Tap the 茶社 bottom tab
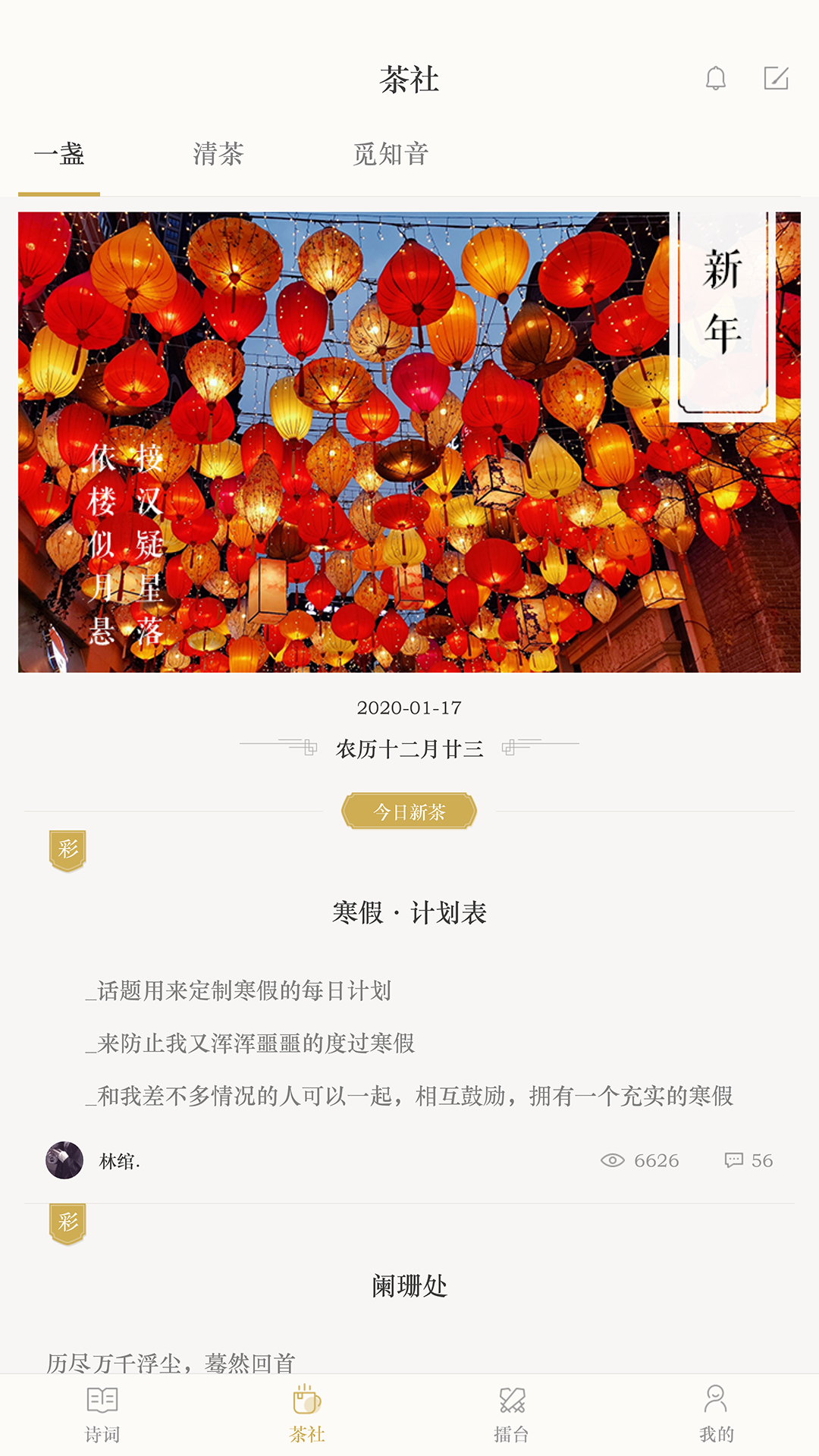Screen dimensions: 819x1456 (x=307, y=1414)
